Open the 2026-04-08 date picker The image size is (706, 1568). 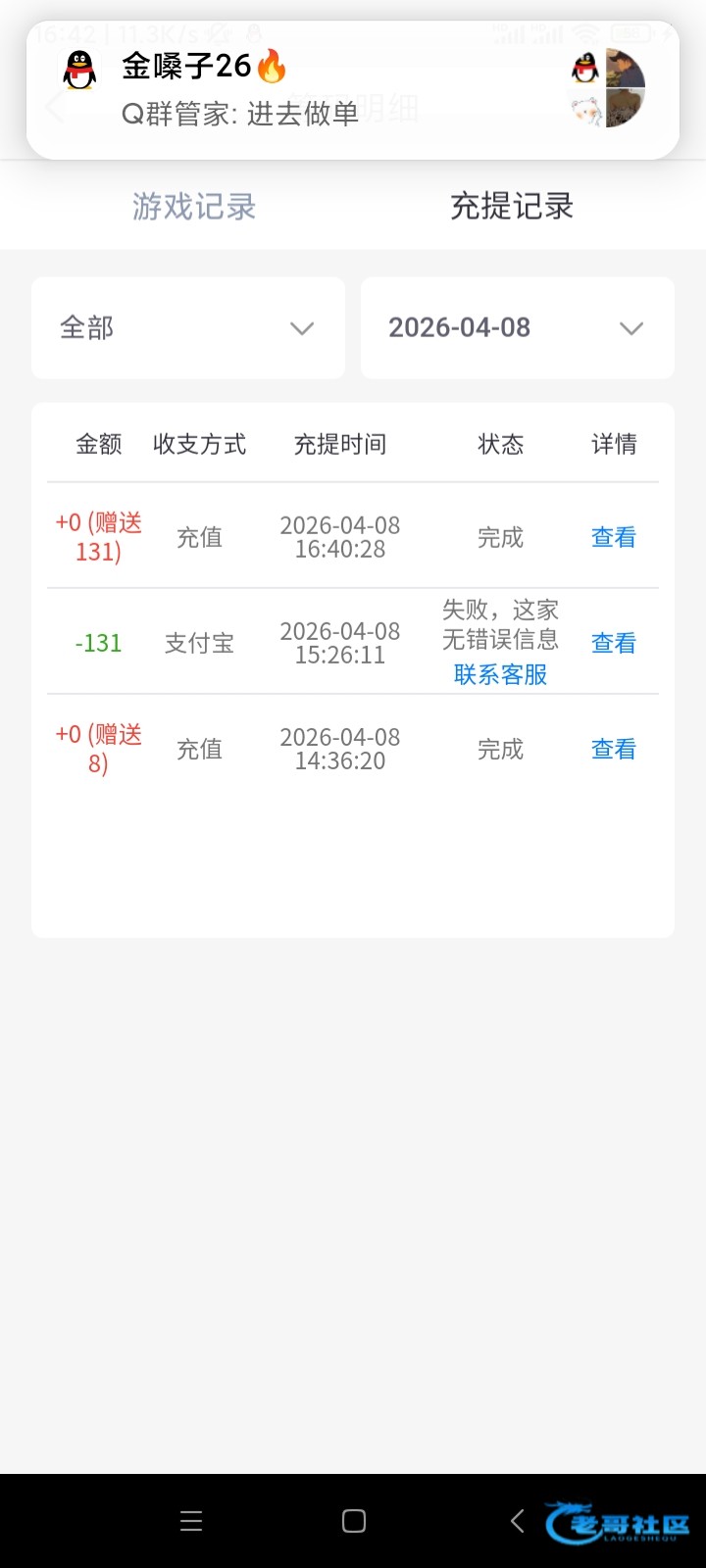(517, 327)
